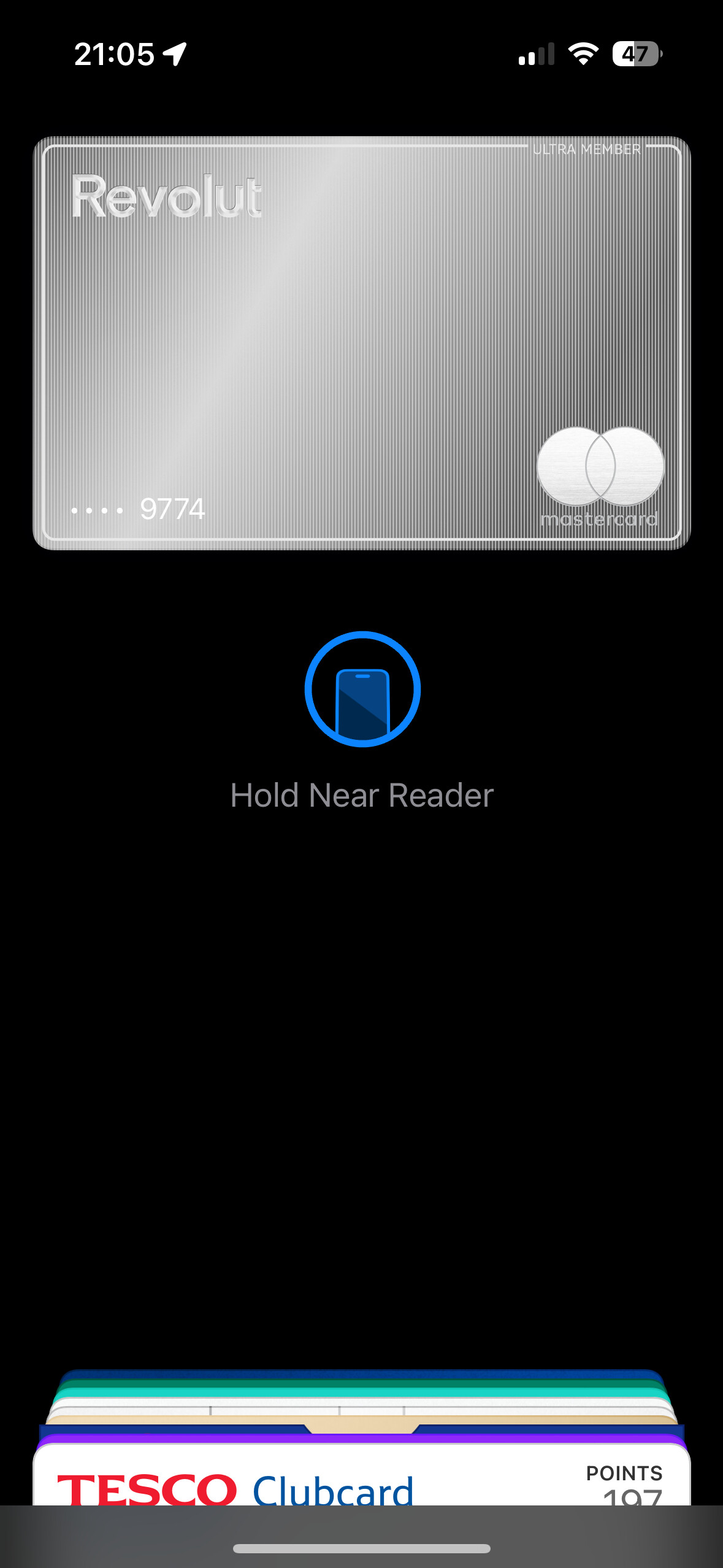Open the Revolut card ending in 9774
Viewport: 723px width, 1568px height.
click(361, 343)
